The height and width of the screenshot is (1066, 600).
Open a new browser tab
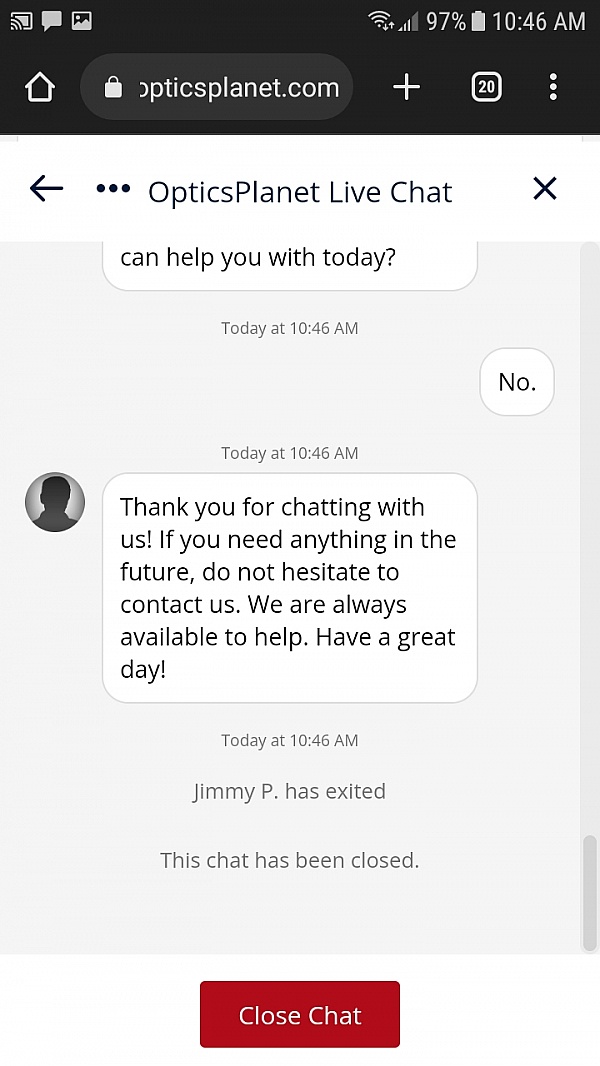406,88
